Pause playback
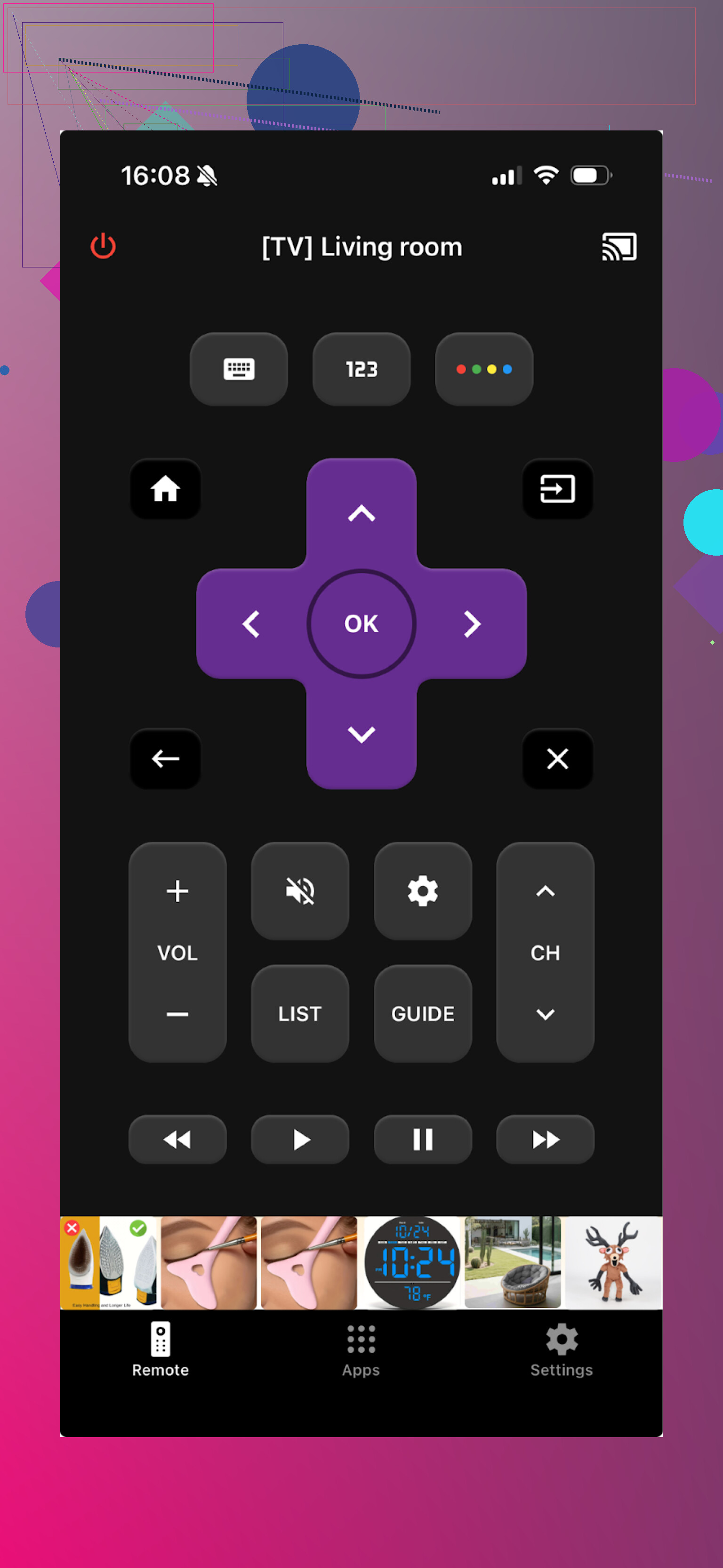 tap(423, 1139)
